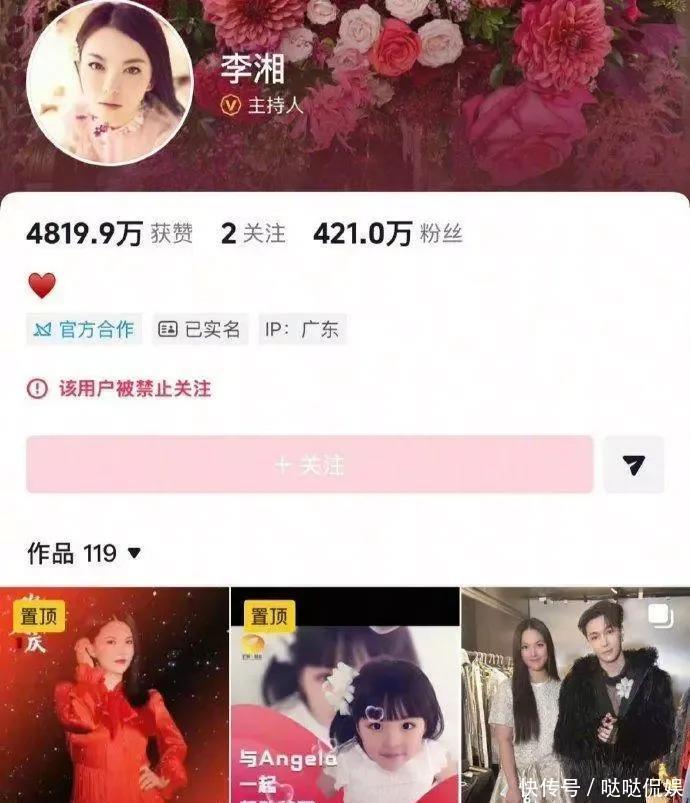Open the 官方合作 badge
690x803 pixels.
coord(85,329)
